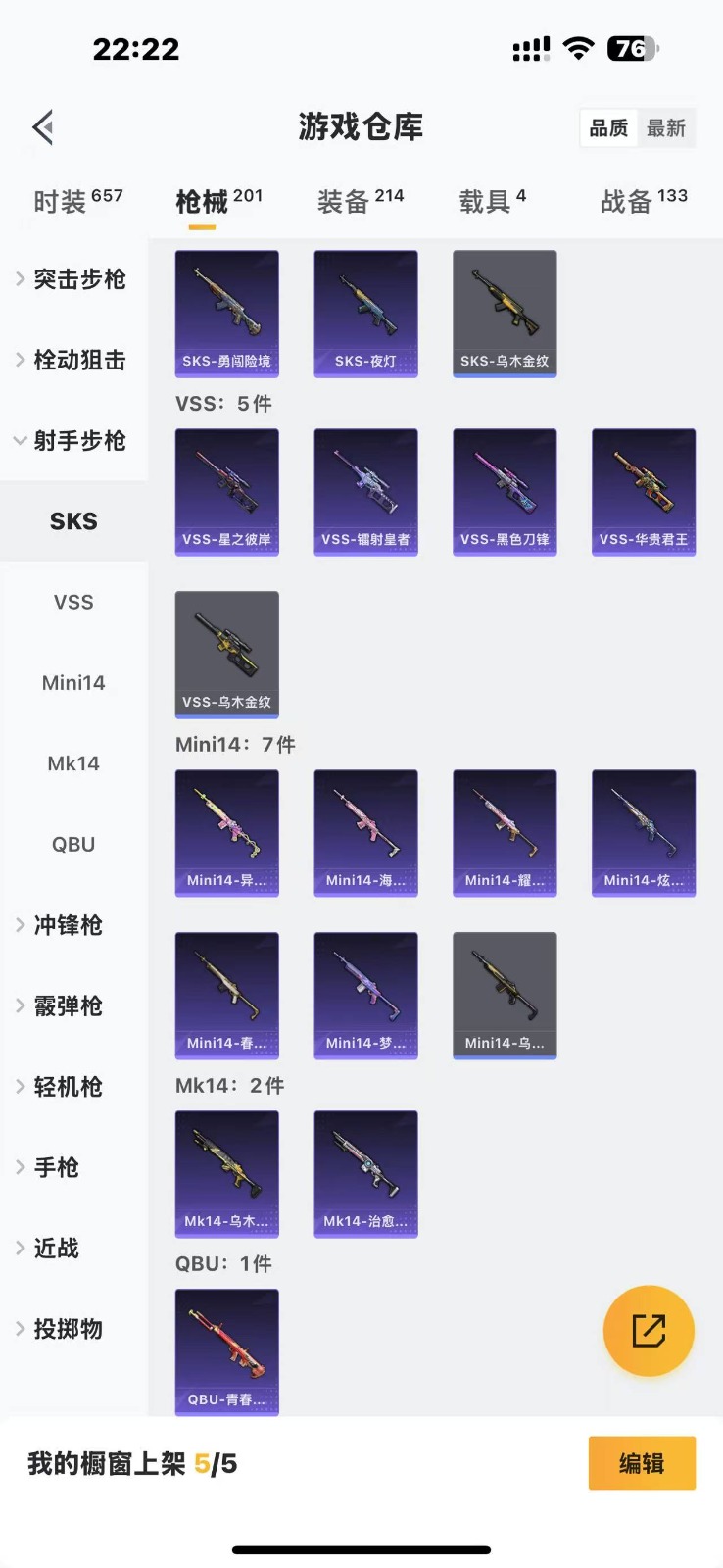Select VSS in the side list
The width and height of the screenshot is (723, 1568).
pos(73,602)
